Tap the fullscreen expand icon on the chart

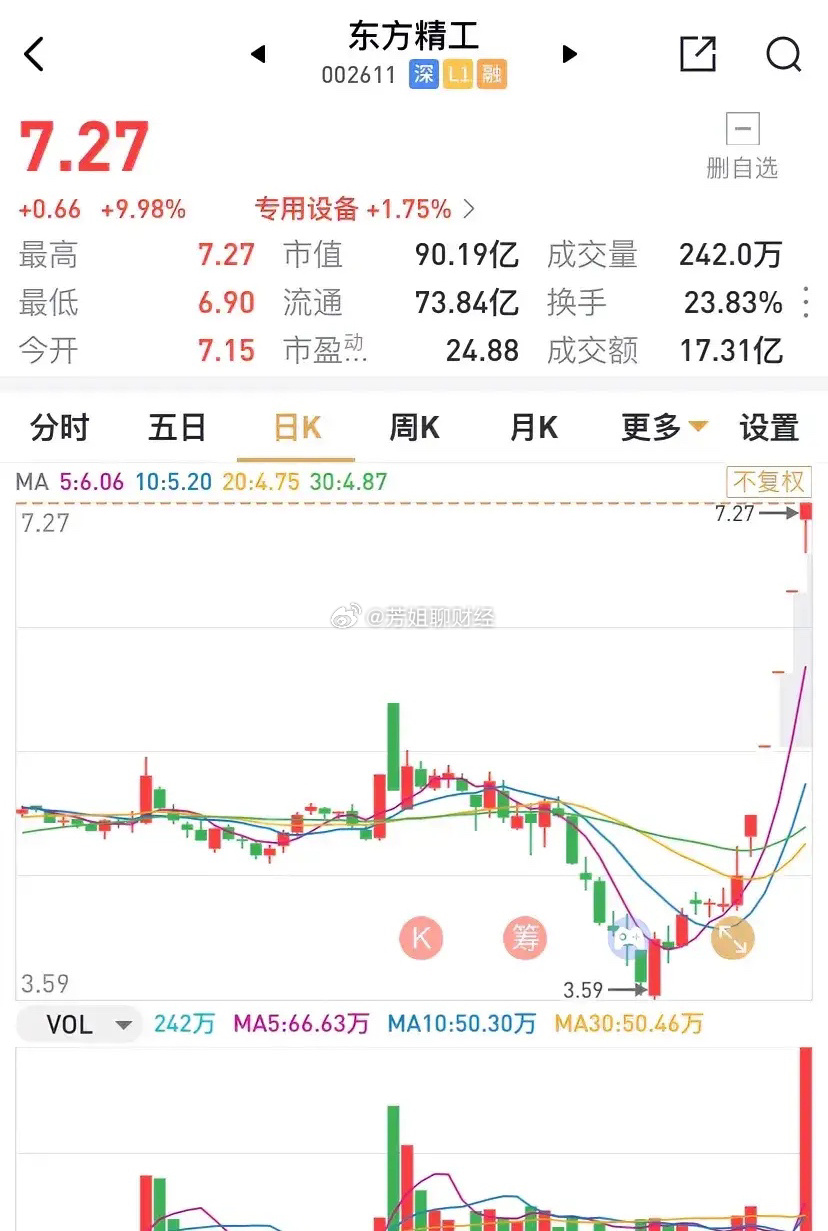pyautogui.click(x=732, y=938)
